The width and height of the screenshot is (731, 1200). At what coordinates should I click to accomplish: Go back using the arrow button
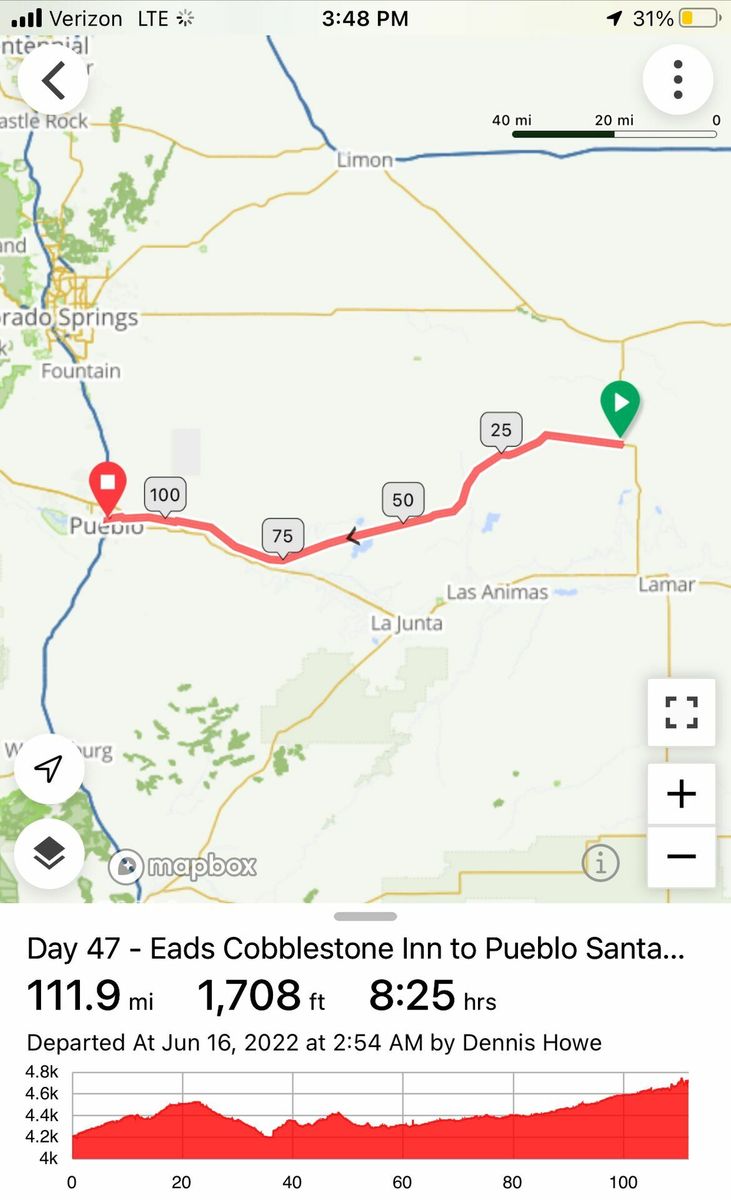click(53, 80)
